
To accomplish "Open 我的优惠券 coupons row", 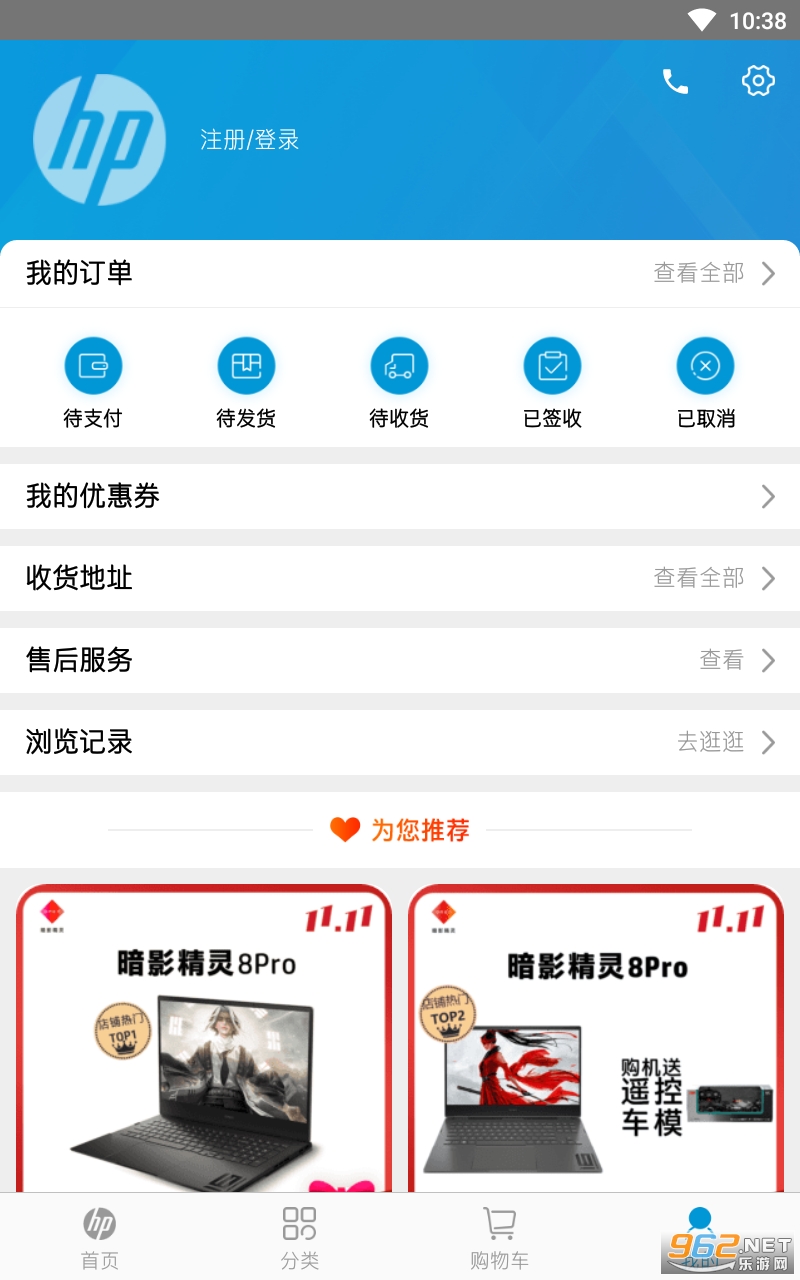I will [400, 496].
